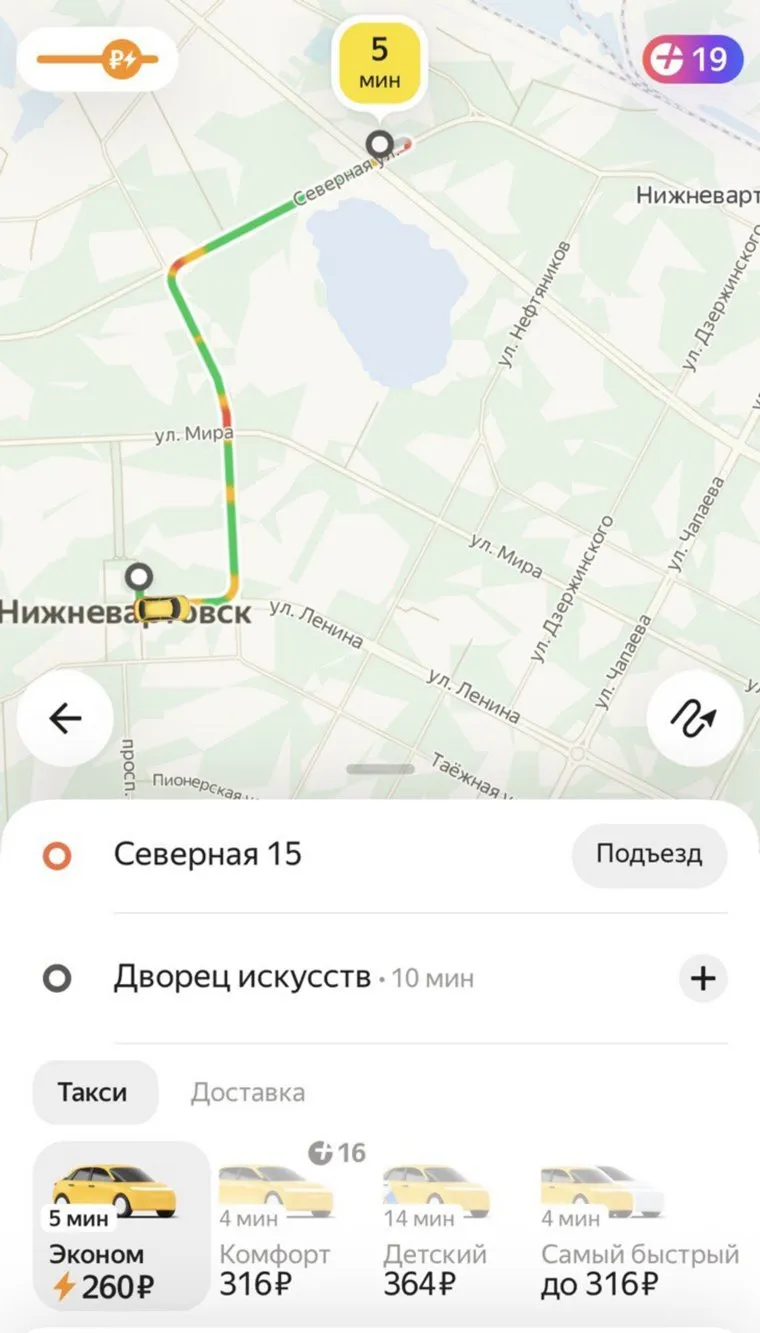This screenshot has width=760, height=1333.
Task: Change pickup address Северная 15
Action: [x=208, y=855]
